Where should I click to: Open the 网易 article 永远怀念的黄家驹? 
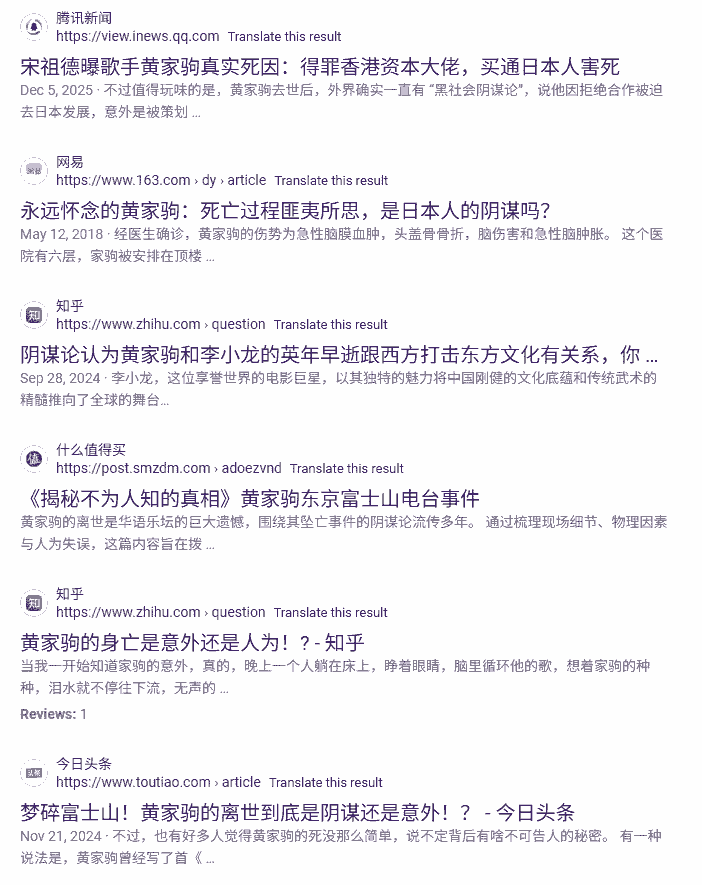285,211
